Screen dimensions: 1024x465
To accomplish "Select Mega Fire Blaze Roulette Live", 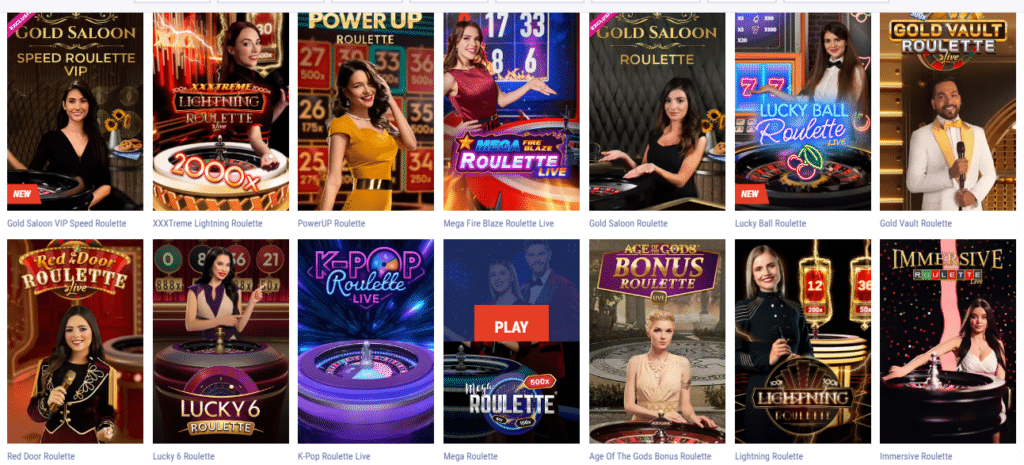I will (x=511, y=112).
